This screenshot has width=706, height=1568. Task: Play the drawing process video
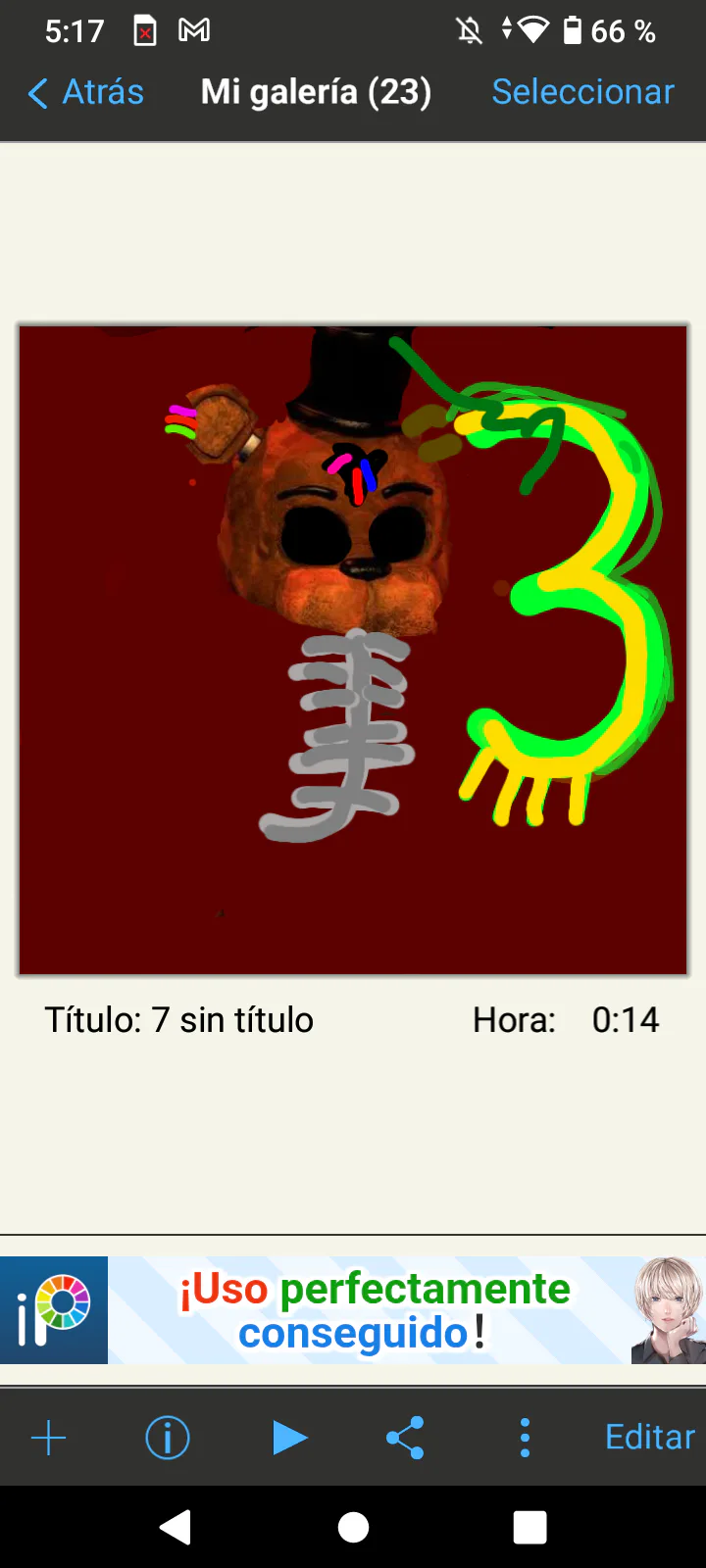289,1438
